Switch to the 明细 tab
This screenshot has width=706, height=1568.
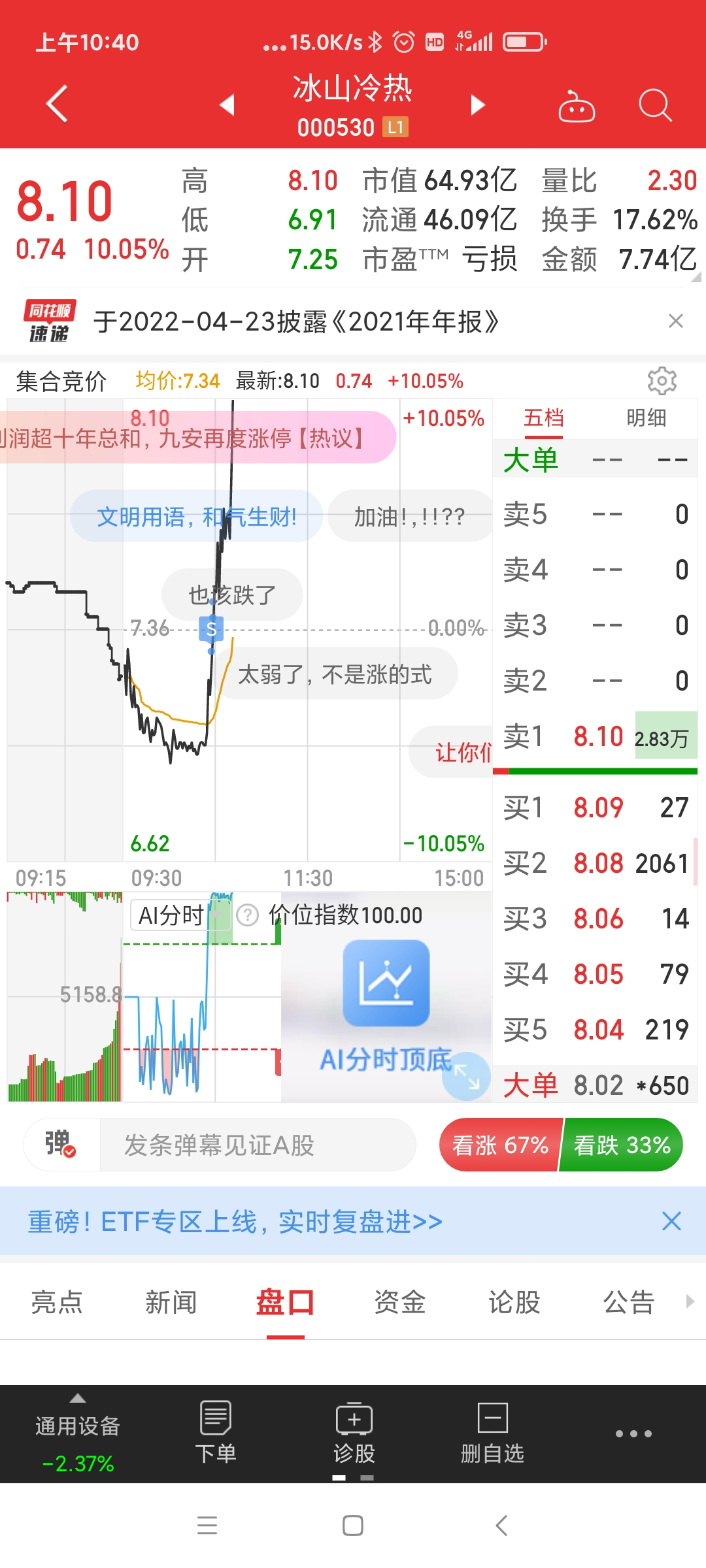click(x=646, y=418)
